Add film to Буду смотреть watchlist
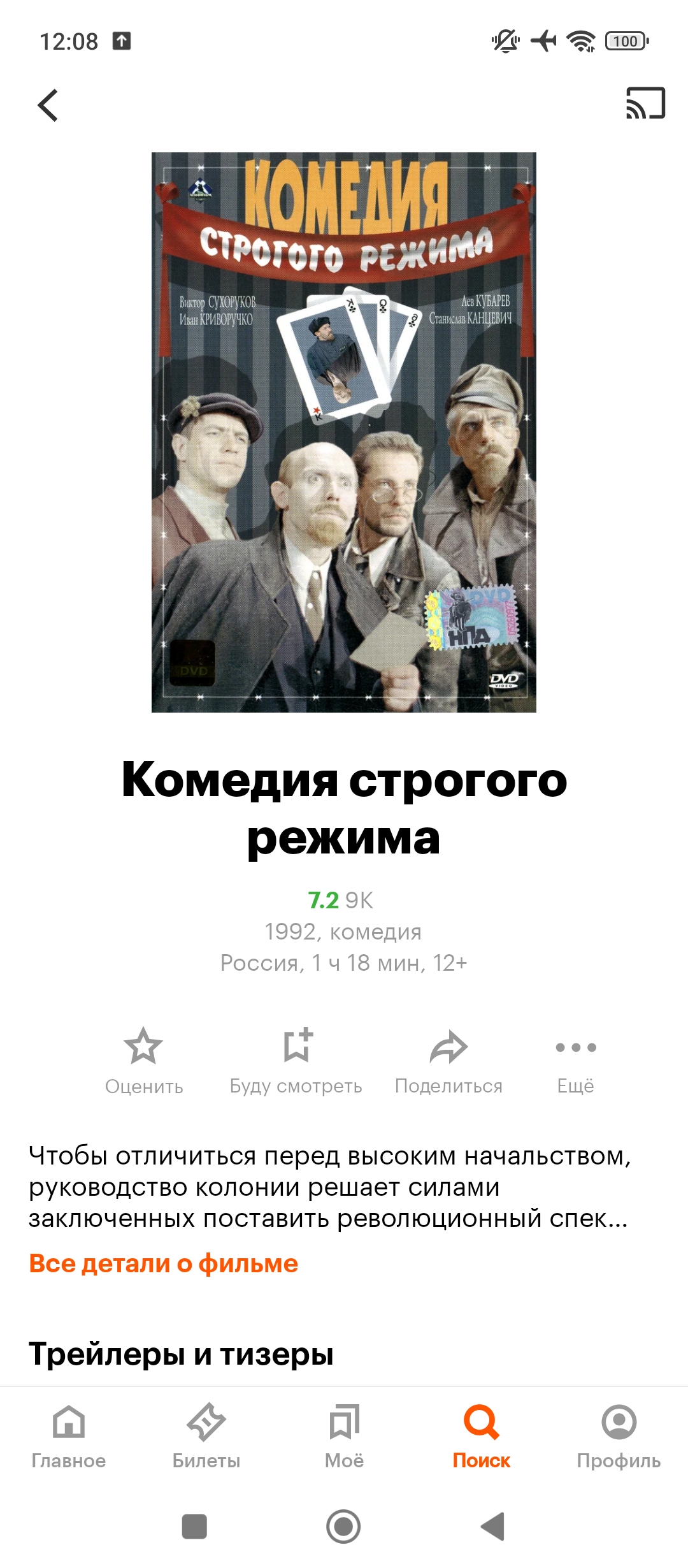This screenshot has height=1568, width=688. coord(296,1061)
